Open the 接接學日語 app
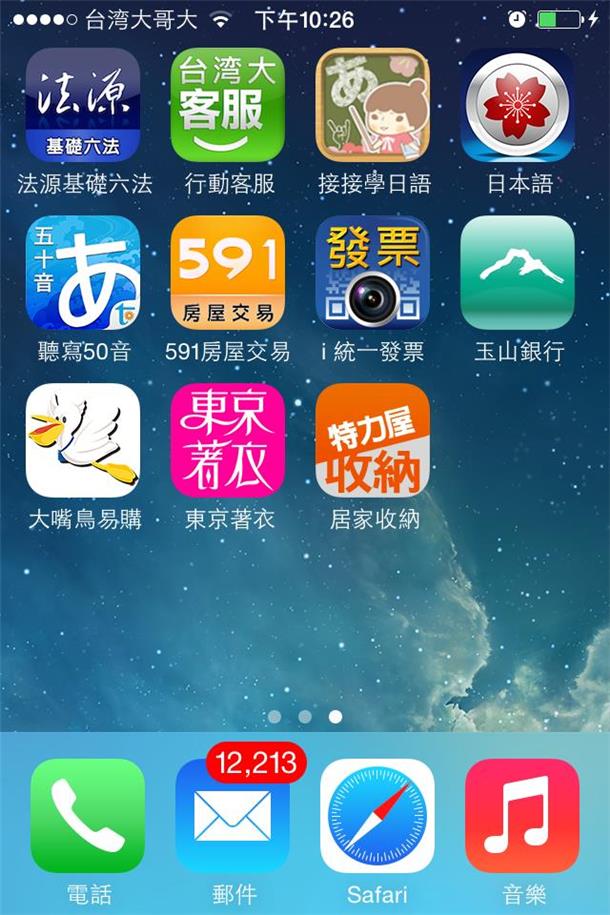The image size is (610, 915). (x=373, y=105)
